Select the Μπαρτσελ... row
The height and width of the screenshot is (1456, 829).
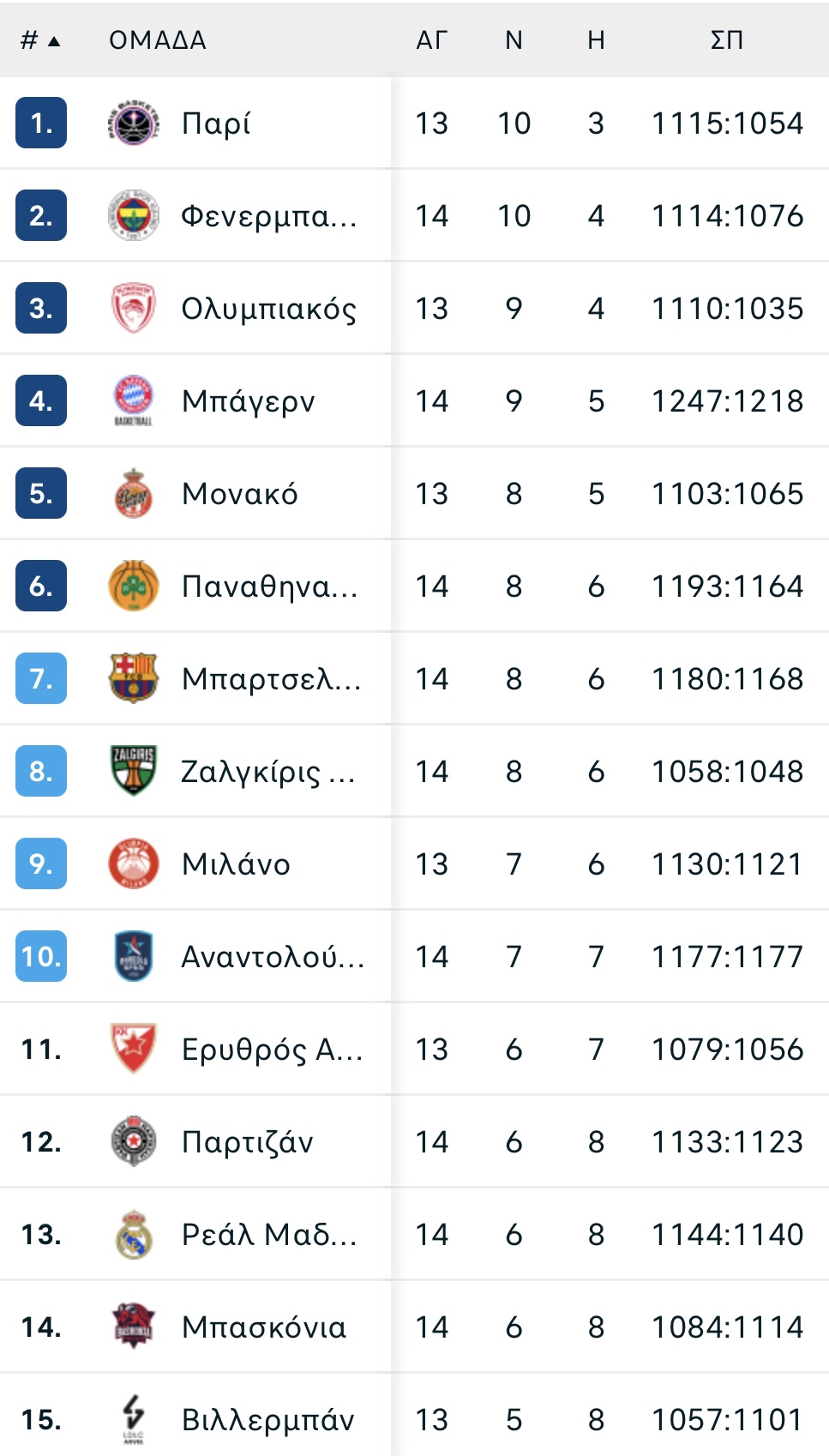414,679
